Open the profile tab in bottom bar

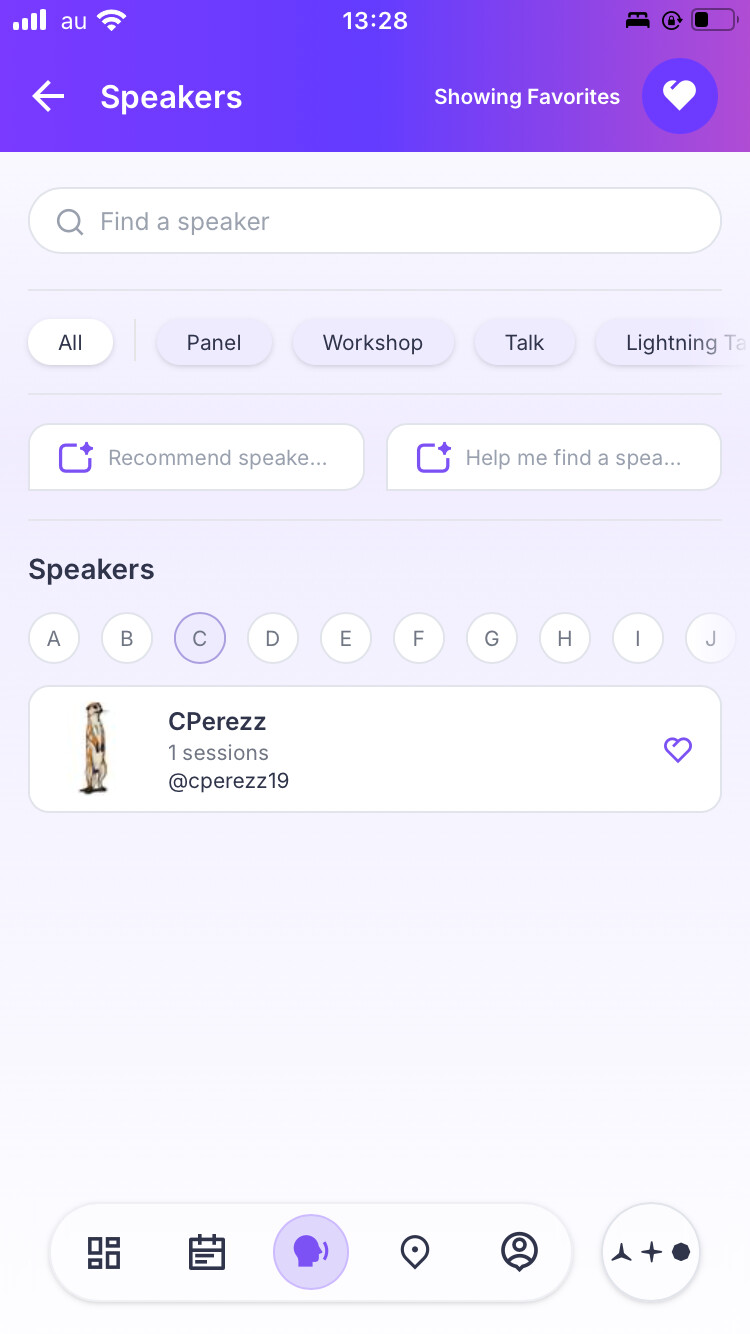tap(519, 1252)
